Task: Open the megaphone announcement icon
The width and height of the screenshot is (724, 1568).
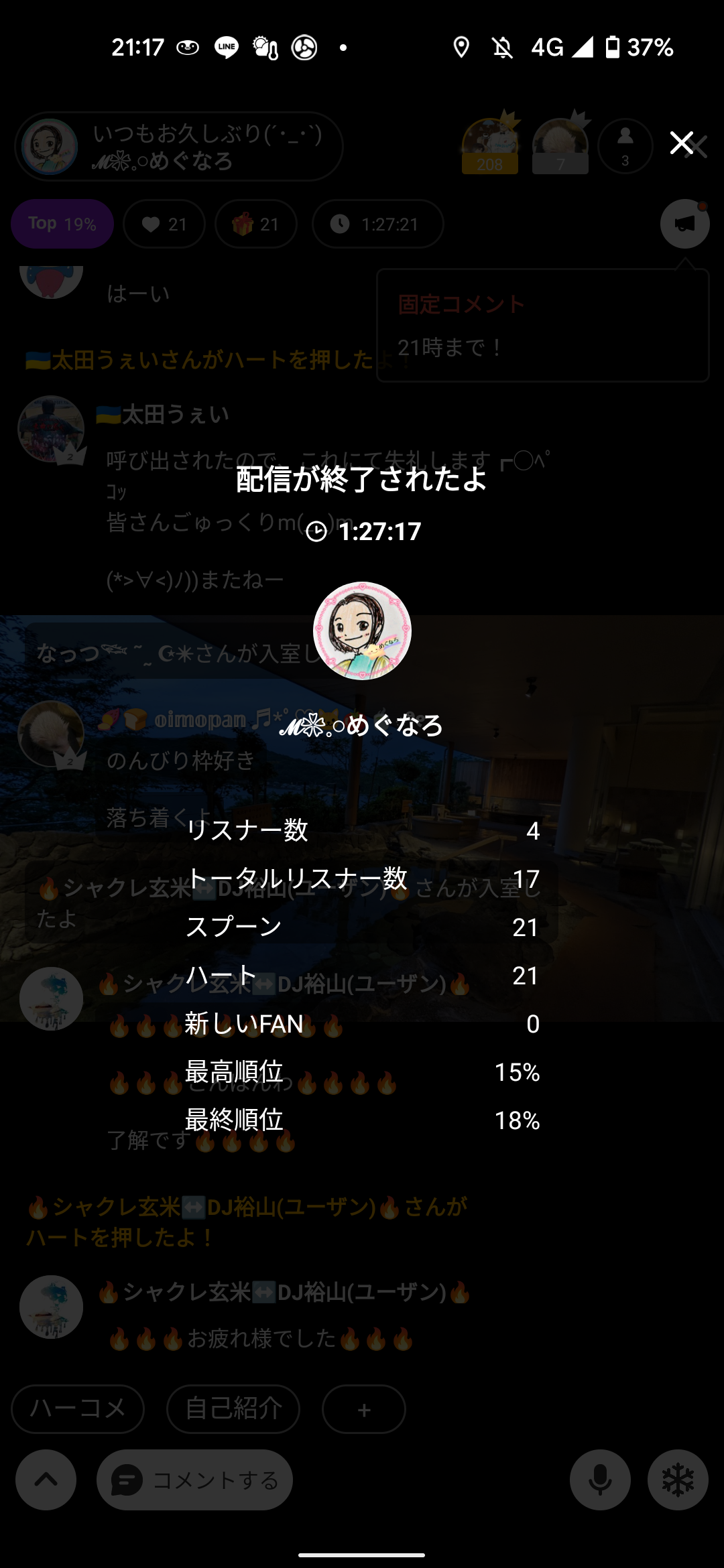Action: pyautogui.click(x=684, y=224)
